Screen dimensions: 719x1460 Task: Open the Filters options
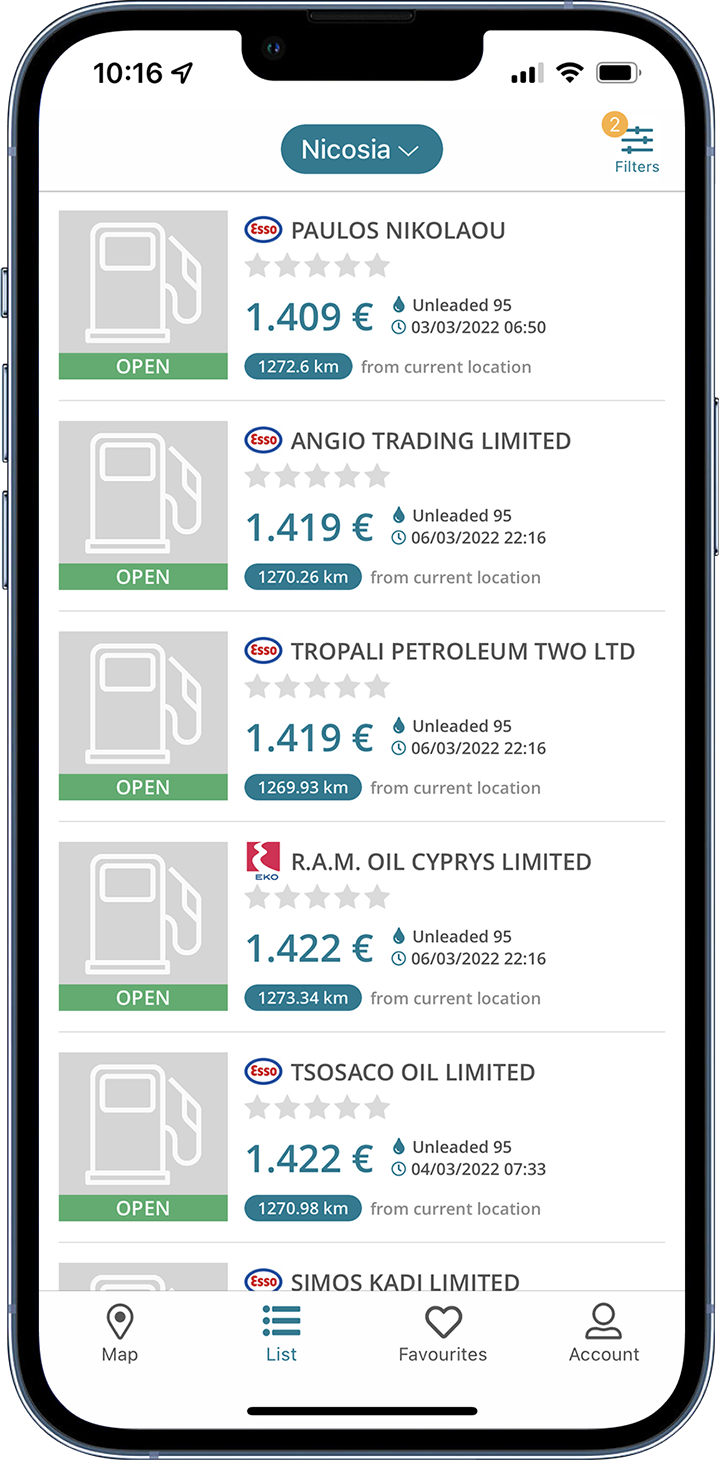tap(636, 148)
